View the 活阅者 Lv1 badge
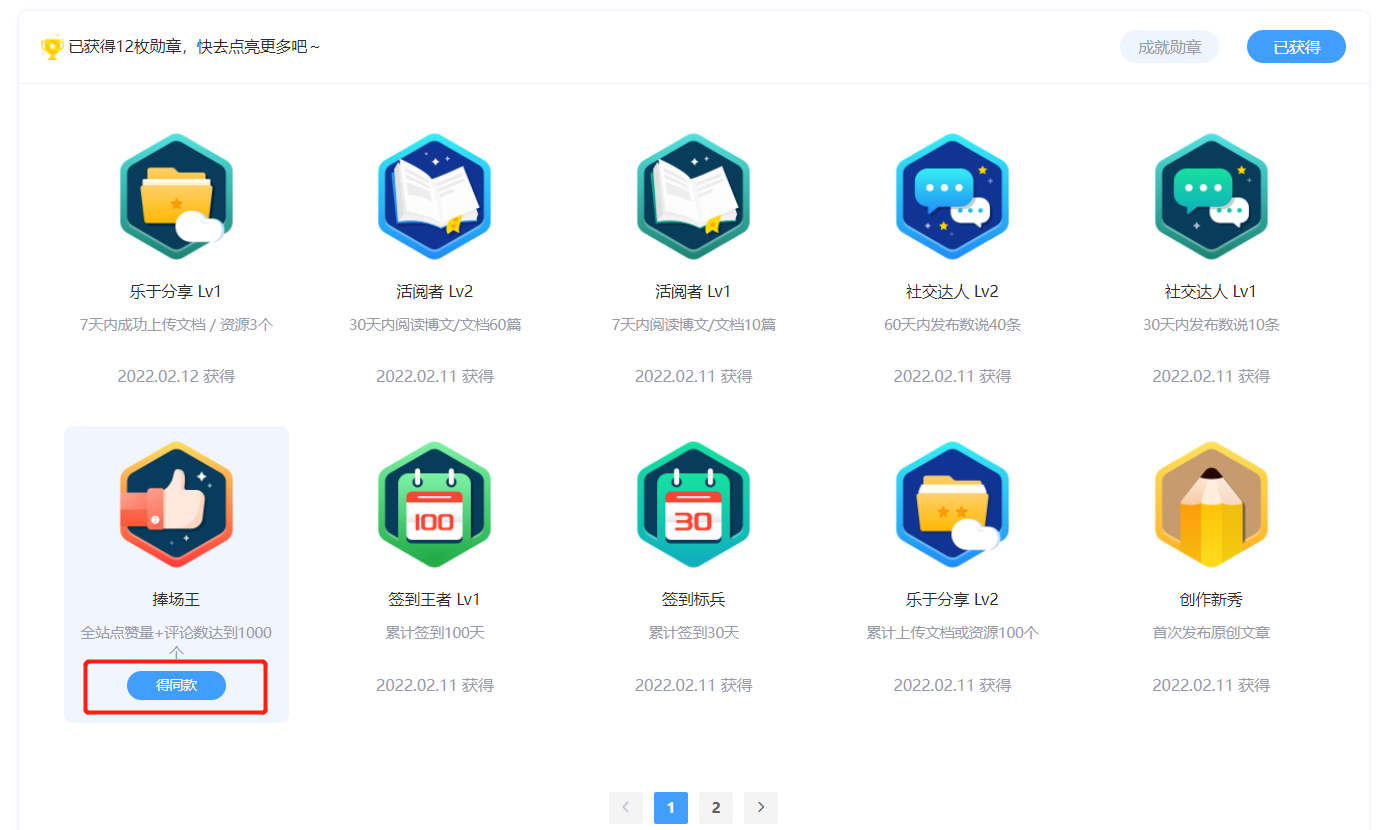Screen dimensions: 1385x830 click(x=693, y=197)
